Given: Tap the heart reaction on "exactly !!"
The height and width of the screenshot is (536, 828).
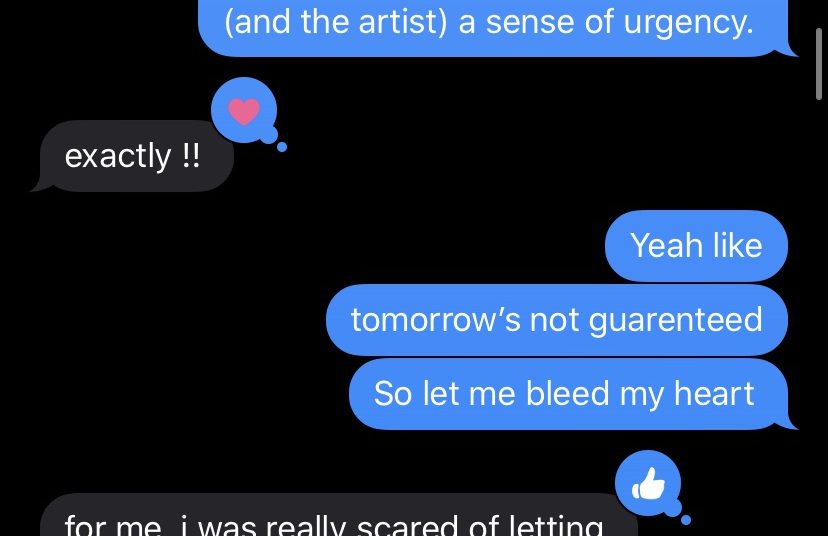Looking at the screenshot, I should pos(244,111).
